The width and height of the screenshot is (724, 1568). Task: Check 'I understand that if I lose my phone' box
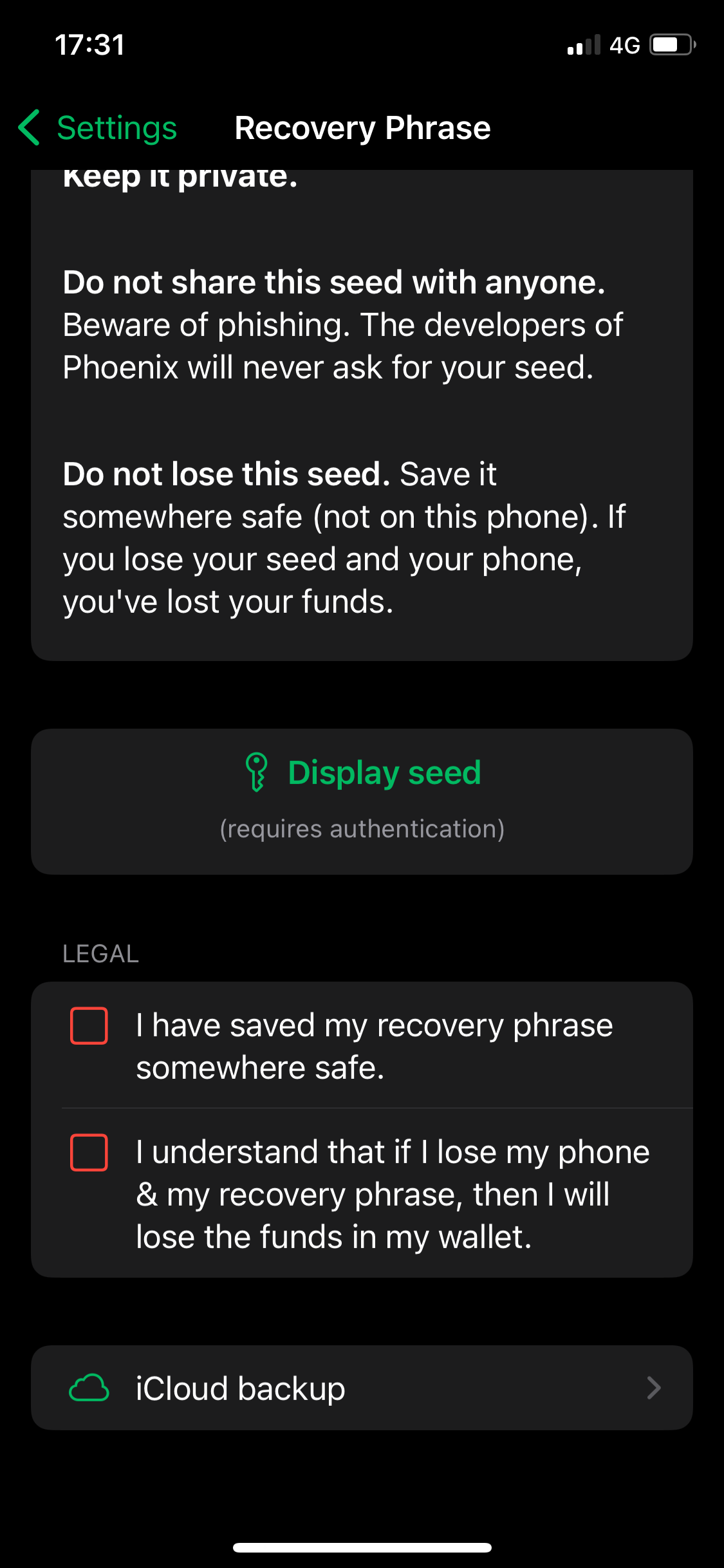pyautogui.click(x=89, y=1152)
